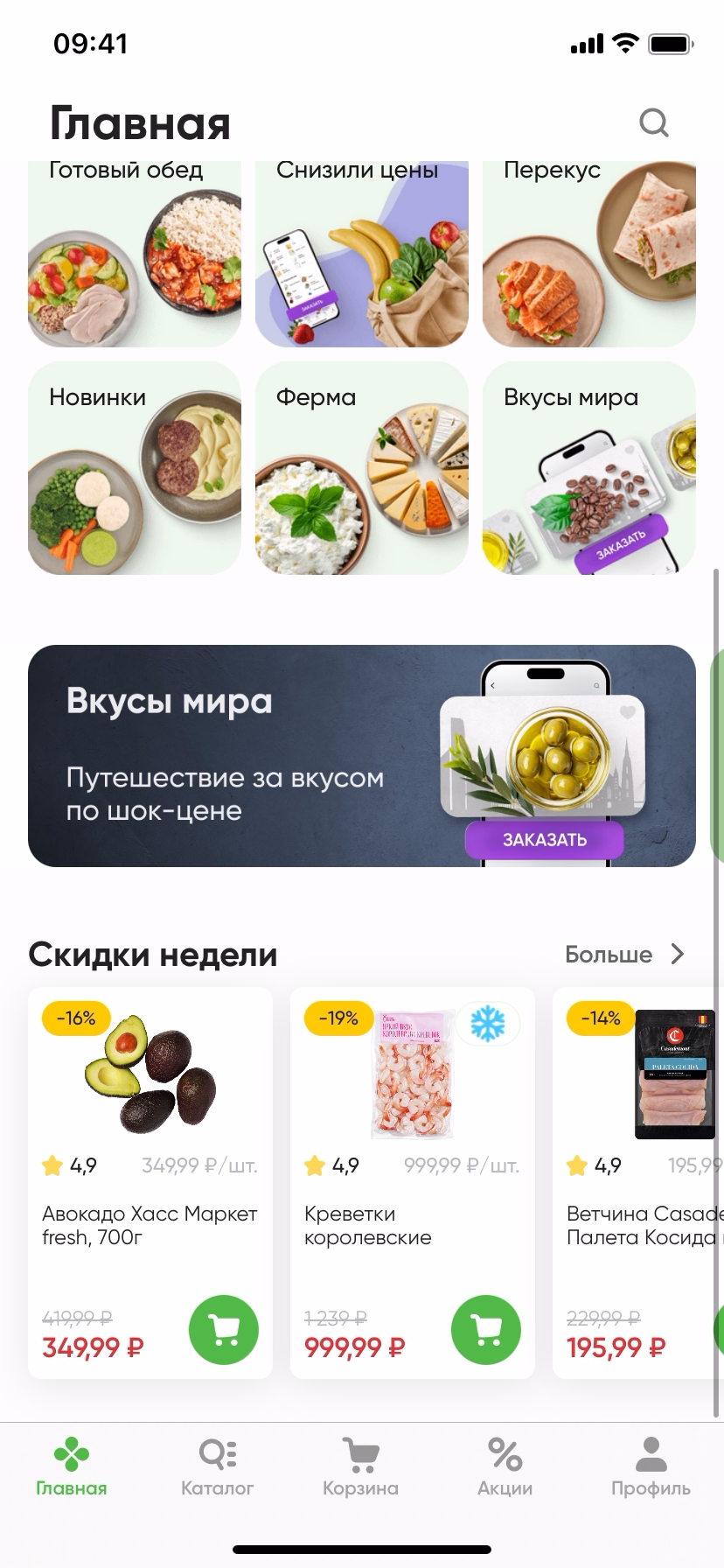Image resolution: width=724 pixels, height=1568 pixels.
Task: Open the Новинки category tile
Action: 135,468
